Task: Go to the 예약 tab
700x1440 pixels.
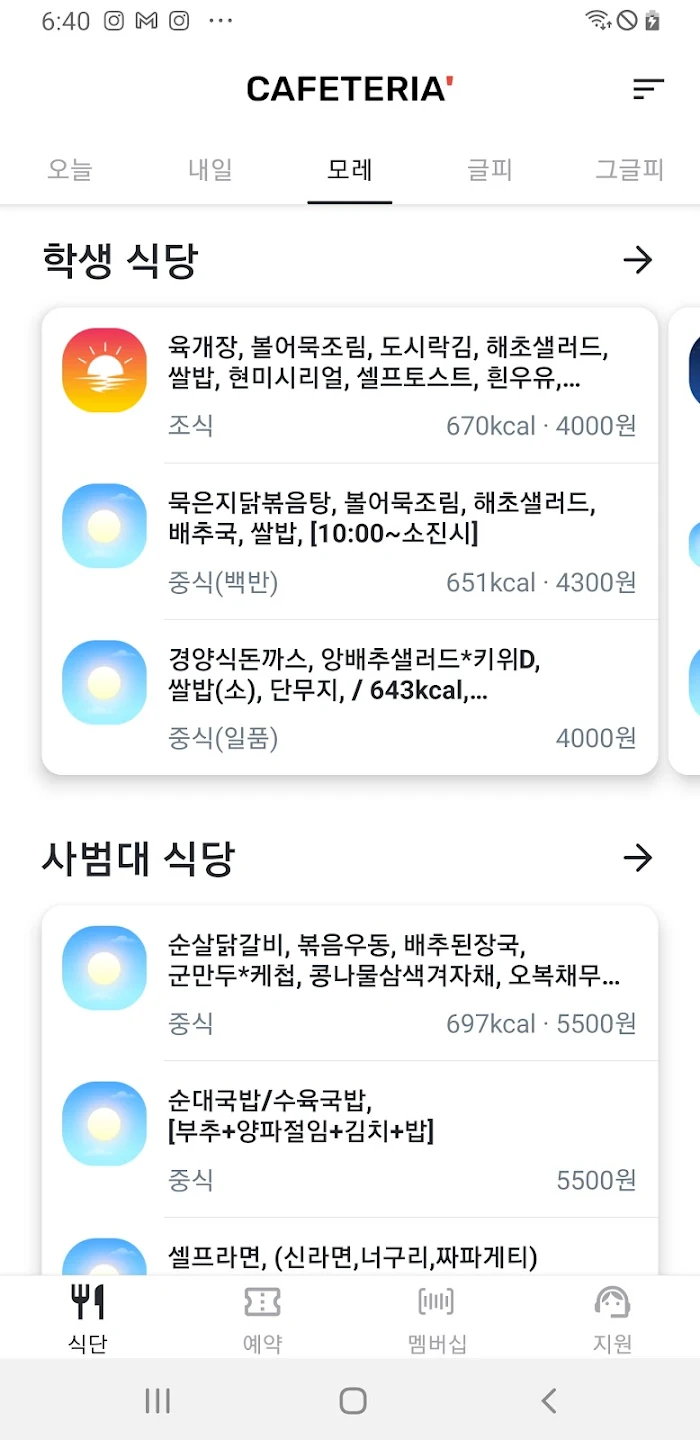Action: click(262, 1319)
